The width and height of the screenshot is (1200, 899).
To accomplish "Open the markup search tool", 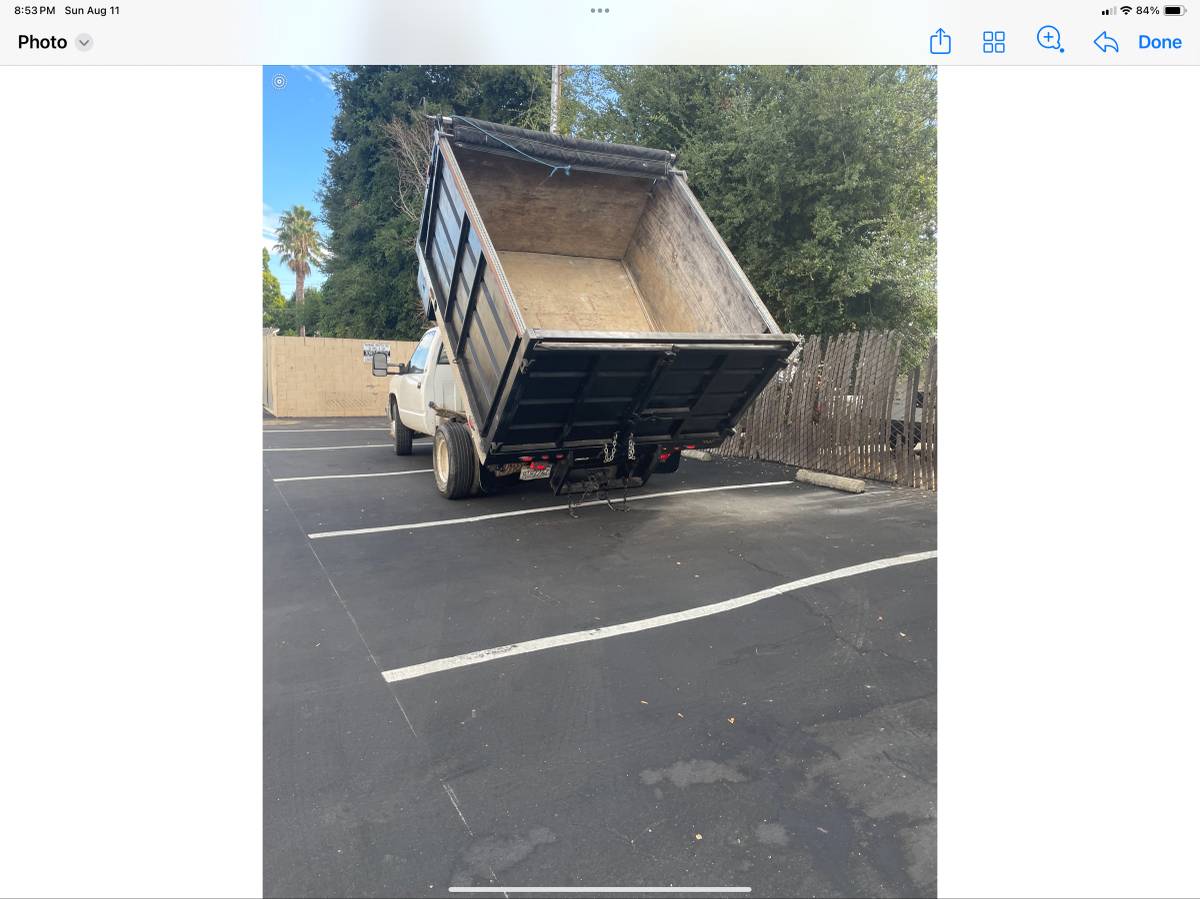I will (x=1049, y=40).
